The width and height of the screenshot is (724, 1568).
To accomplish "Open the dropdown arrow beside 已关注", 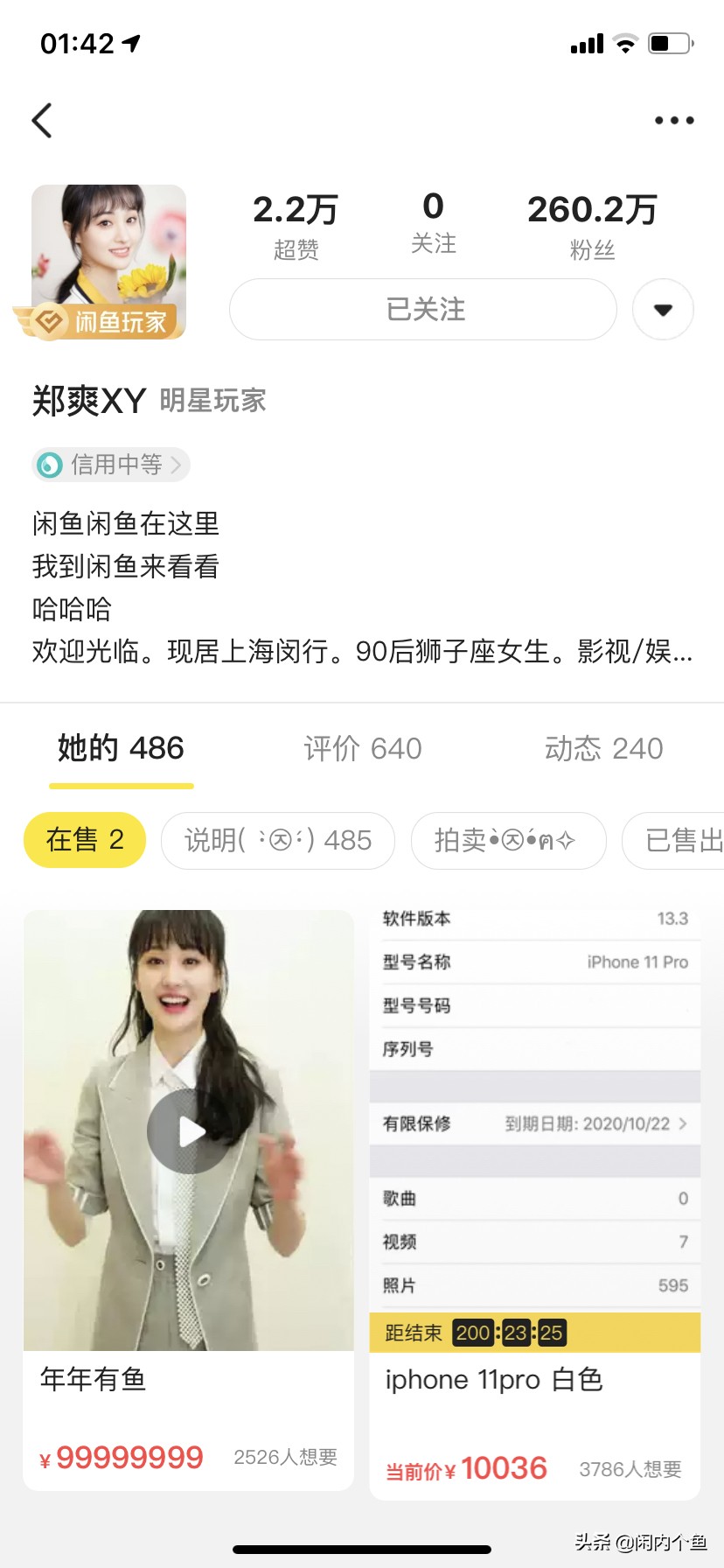I will click(662, 310).
